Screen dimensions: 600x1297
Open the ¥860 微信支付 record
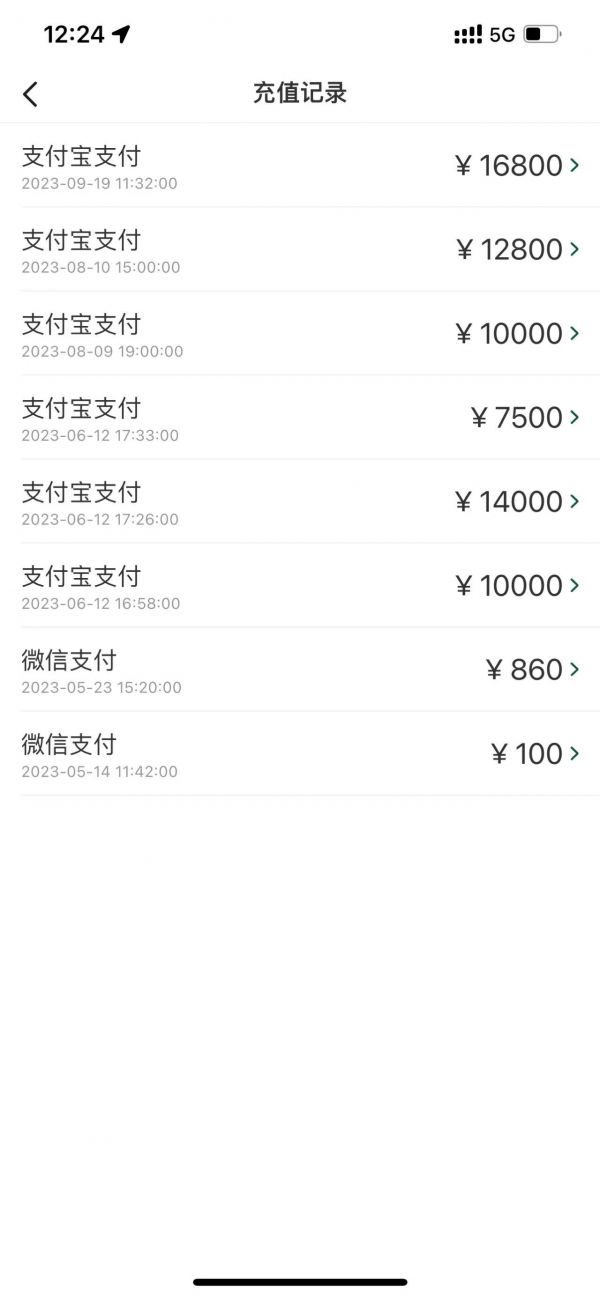click(x=300, y=670)
